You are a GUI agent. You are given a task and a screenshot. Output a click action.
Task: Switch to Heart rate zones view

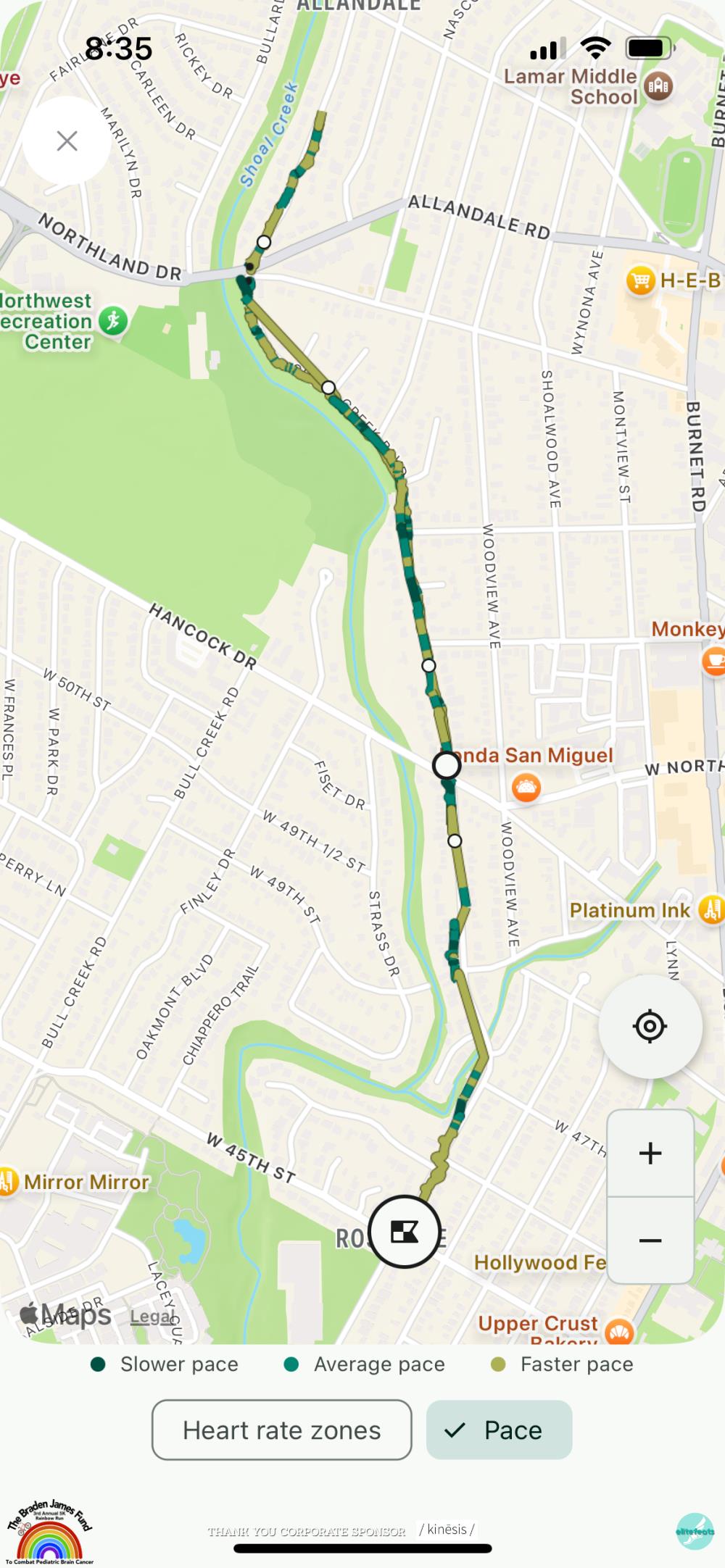click(x=281, y=1430)
